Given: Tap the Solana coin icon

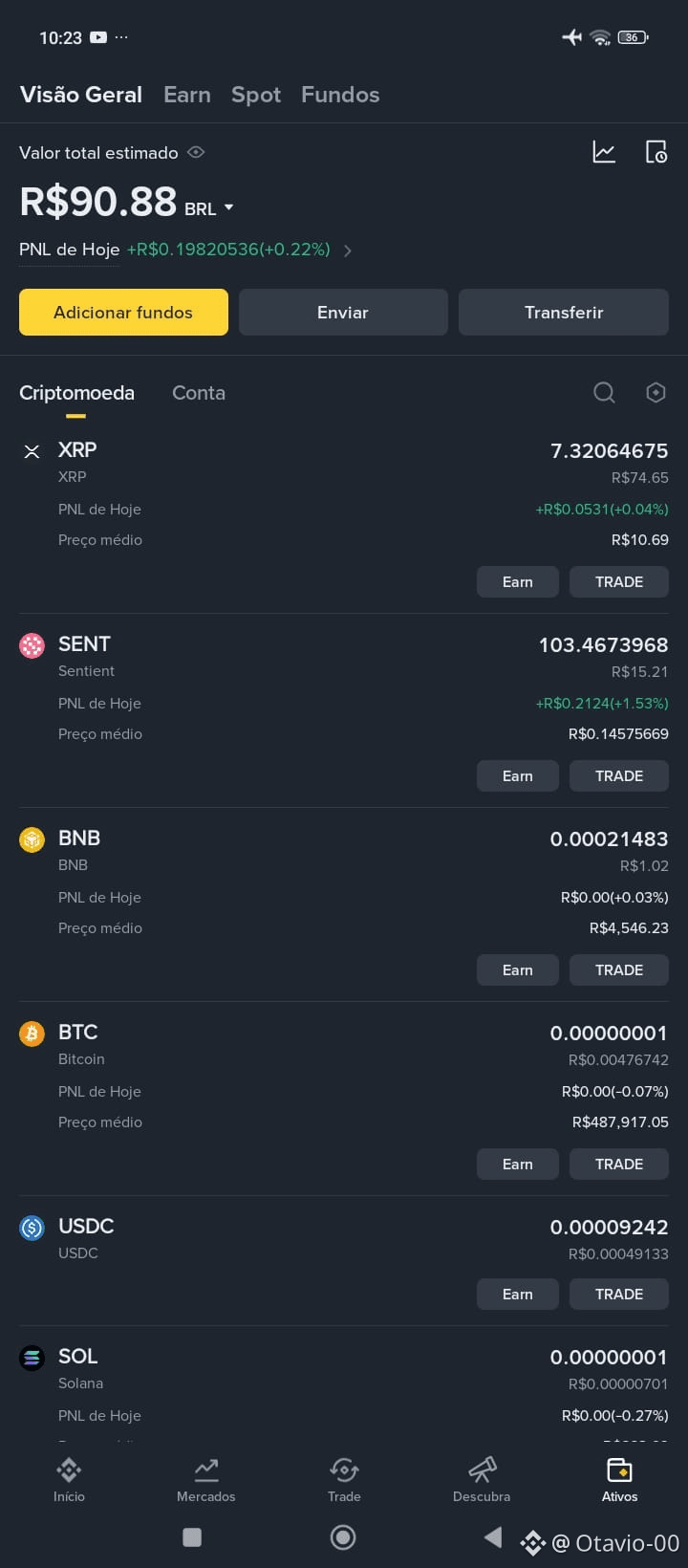Looking at the screenshot, I should point(32,1357).
